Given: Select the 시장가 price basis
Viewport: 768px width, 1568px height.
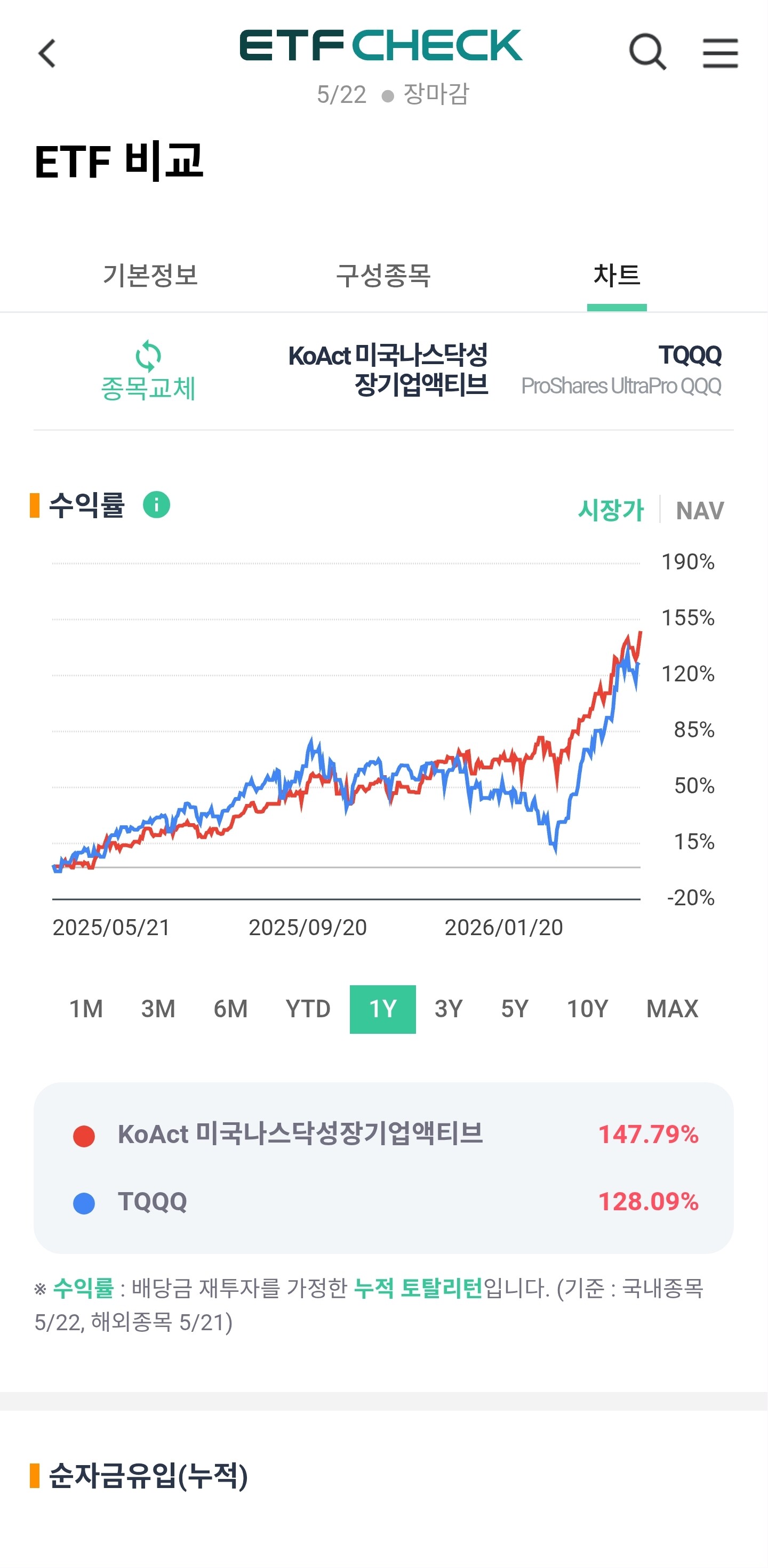Looking at the screenshot, I should click(x=610, y=510).
